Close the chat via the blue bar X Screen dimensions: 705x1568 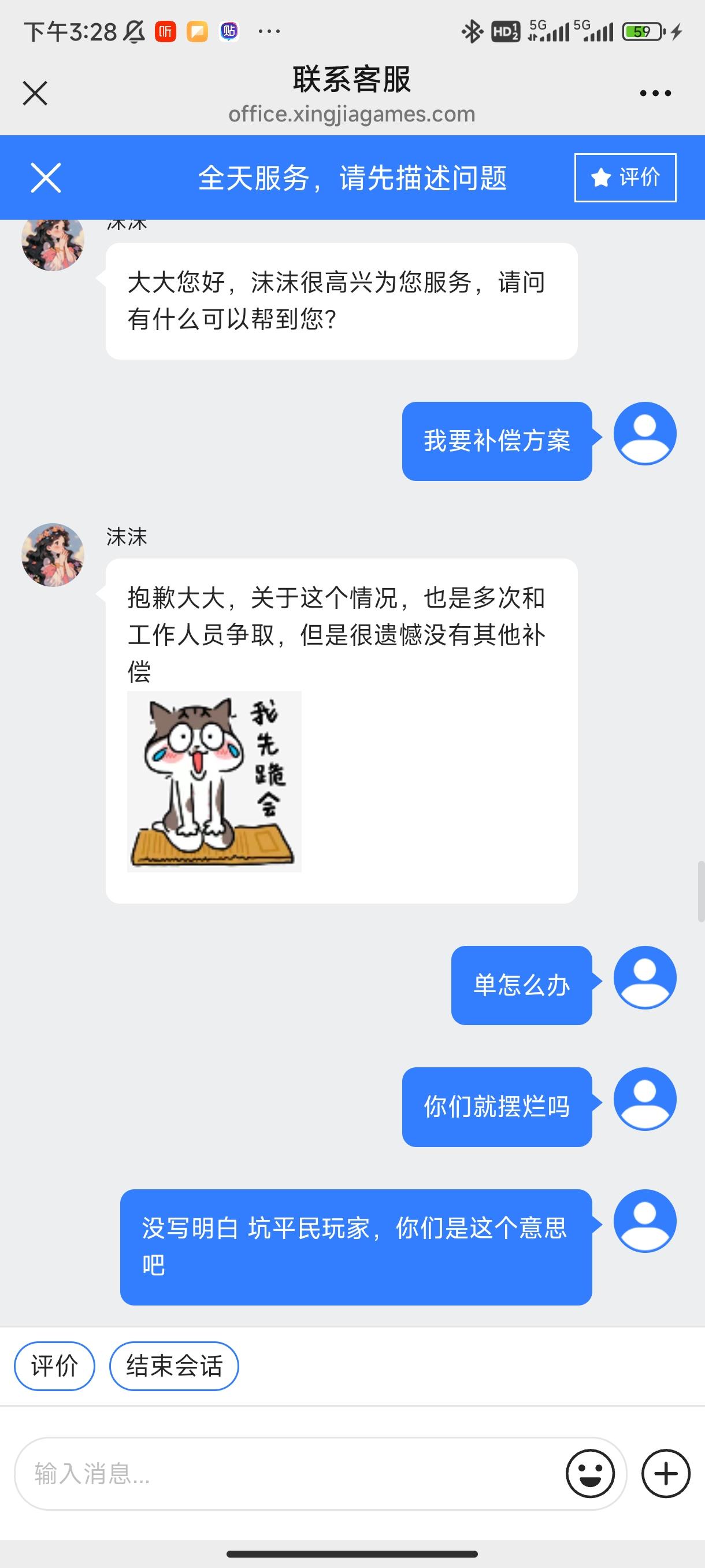[46, 177]
